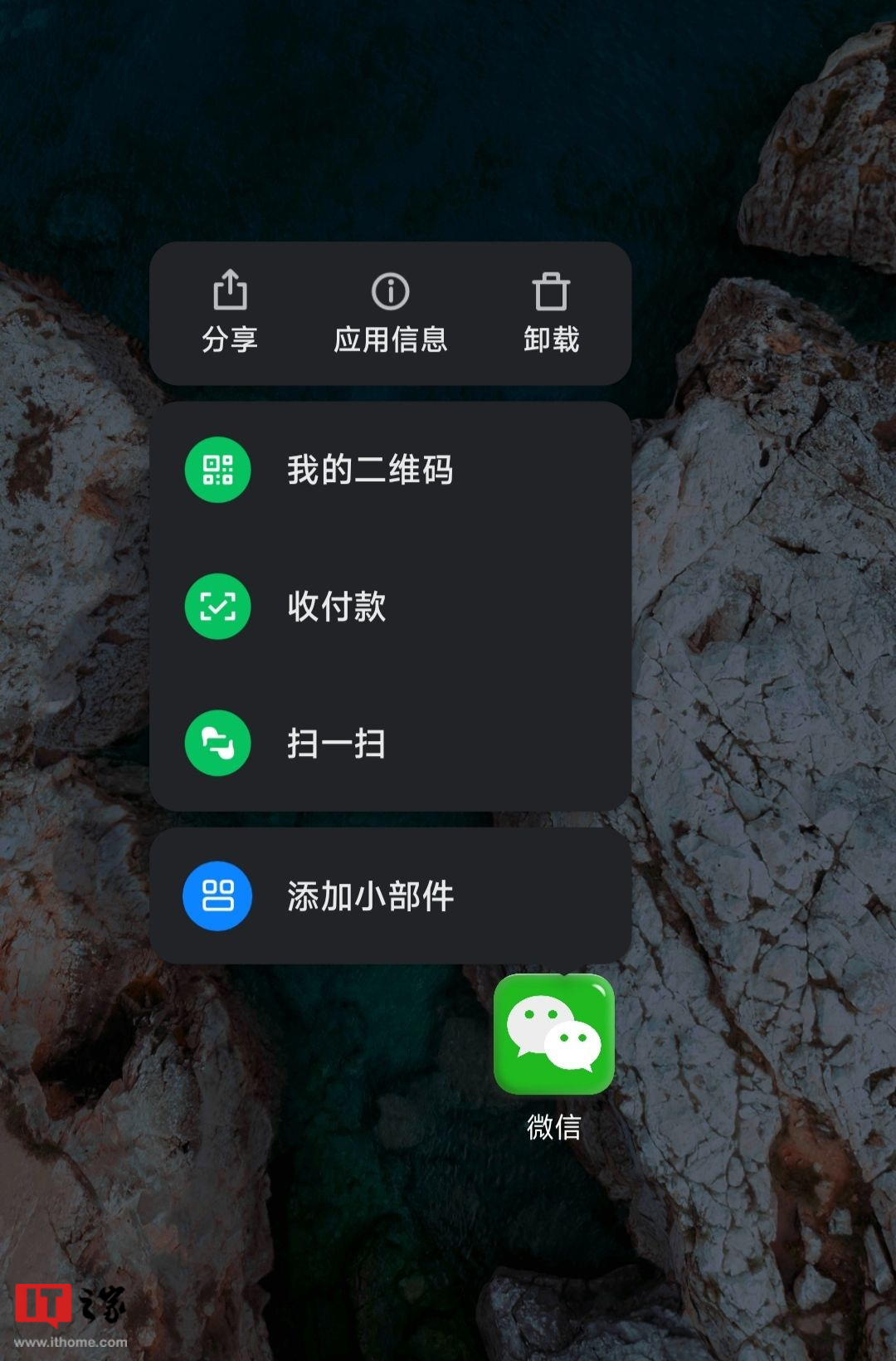
Task: Open 我的二维码 shortcut
Action: click(x=369, y=470)
